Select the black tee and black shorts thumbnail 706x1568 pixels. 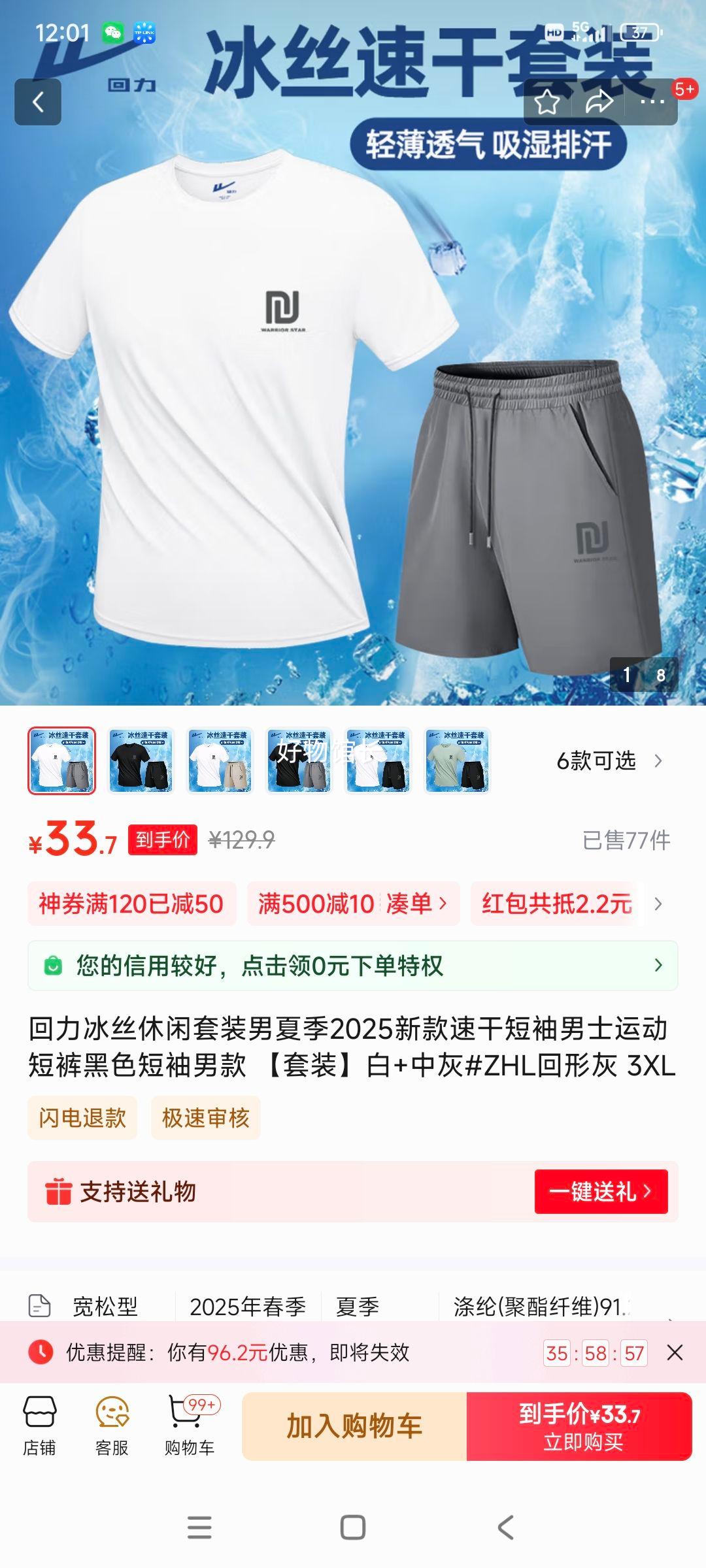click(141, 760)
